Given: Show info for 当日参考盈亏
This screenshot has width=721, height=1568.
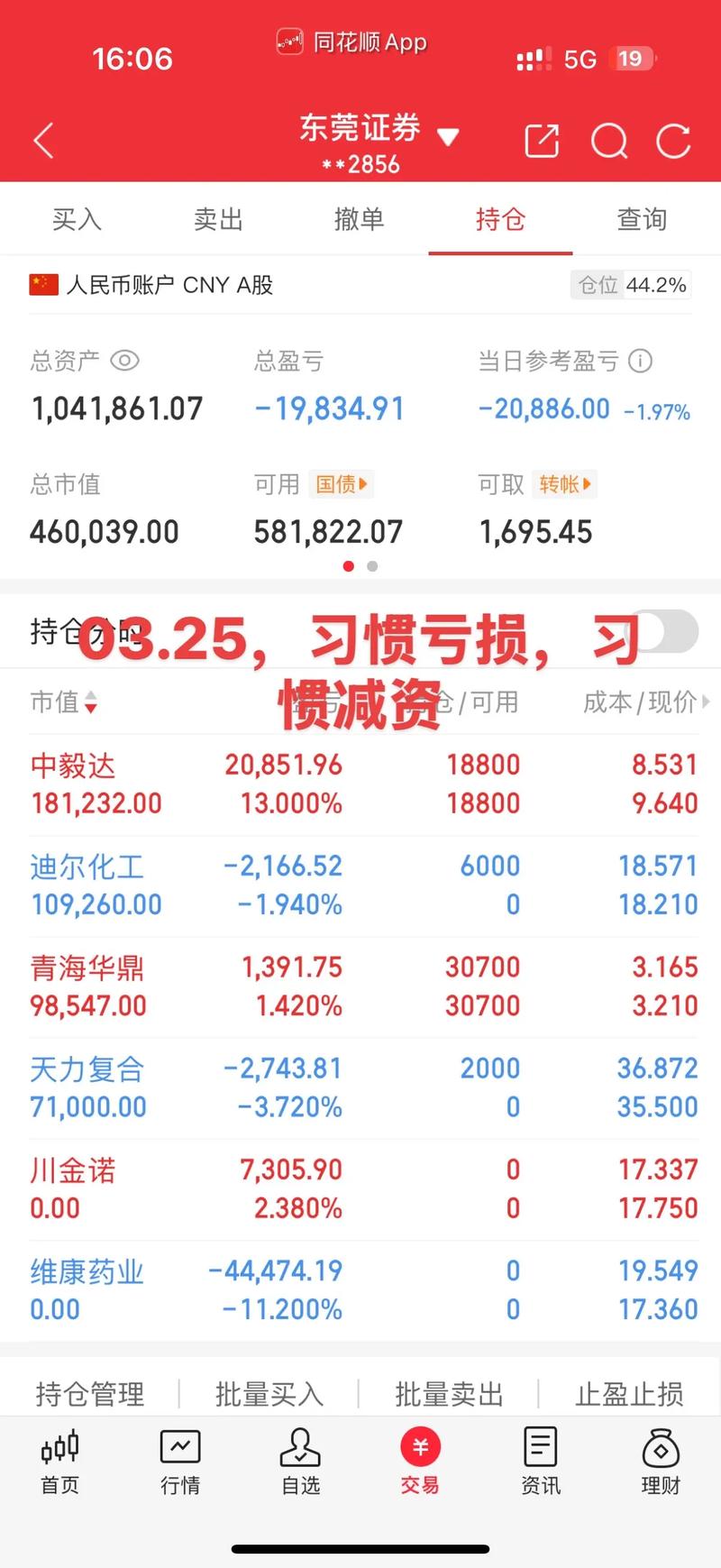Looking at the screenshot, I should [640, 361].
